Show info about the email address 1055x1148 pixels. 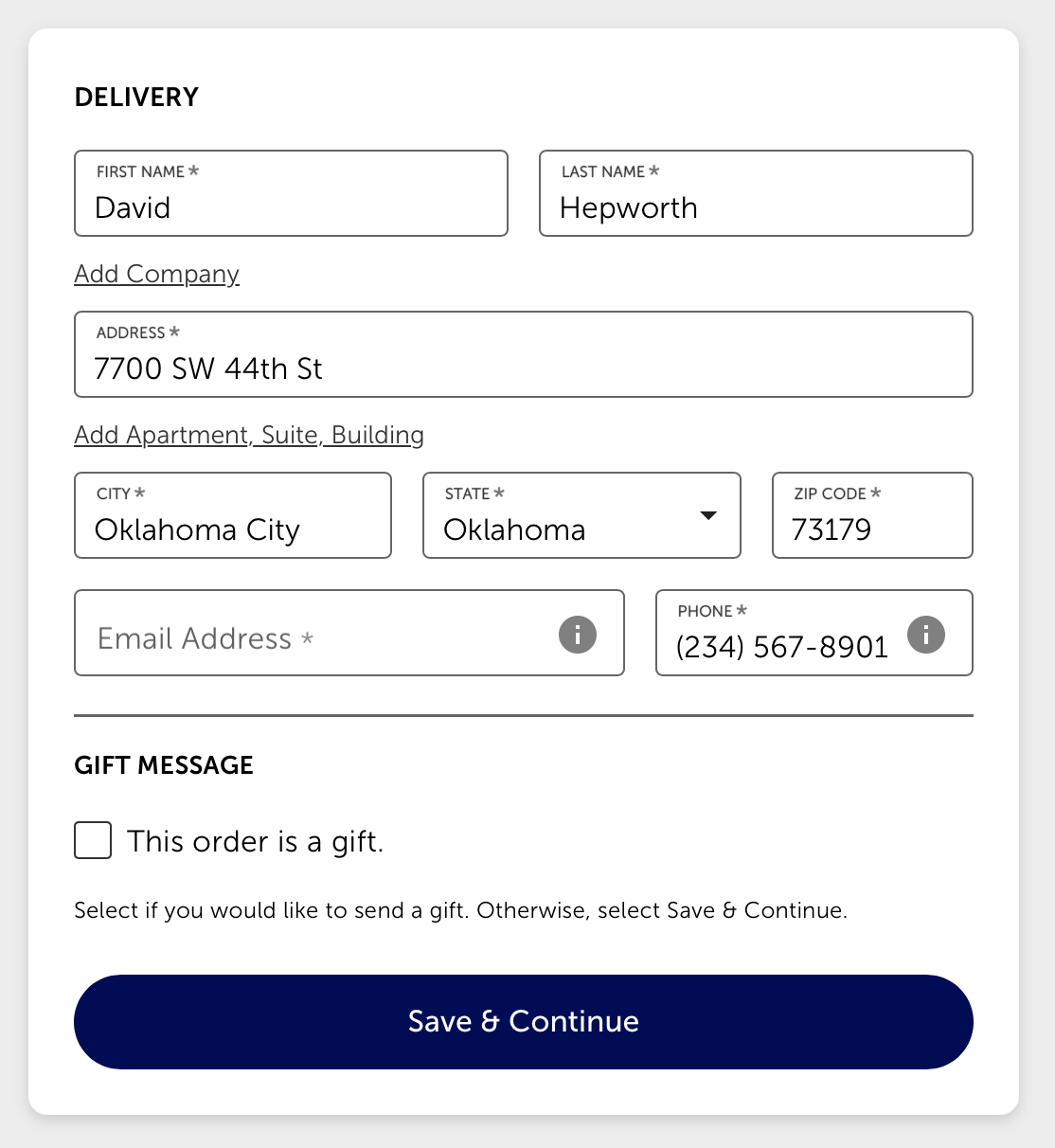click(x=578, y=635)
